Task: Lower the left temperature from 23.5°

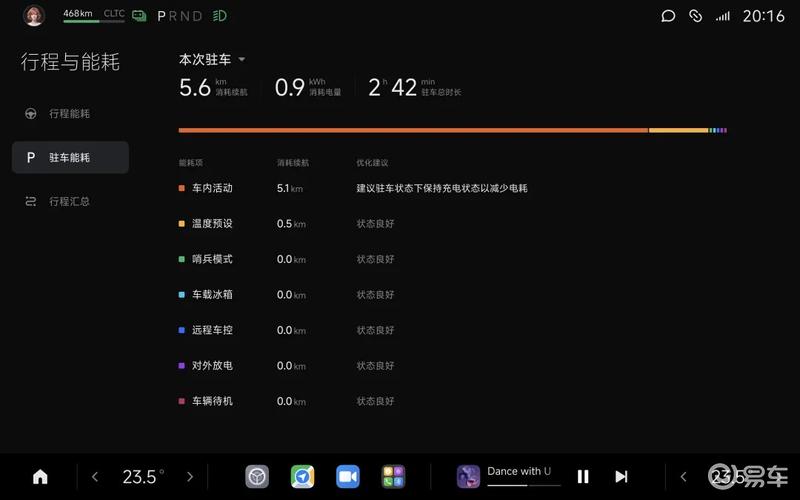Action: point(95,477)
